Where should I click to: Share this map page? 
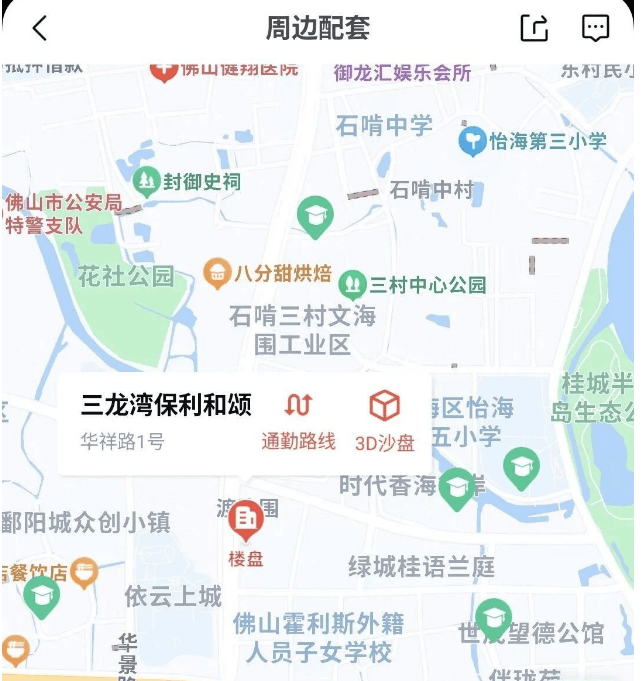[535, 28]
